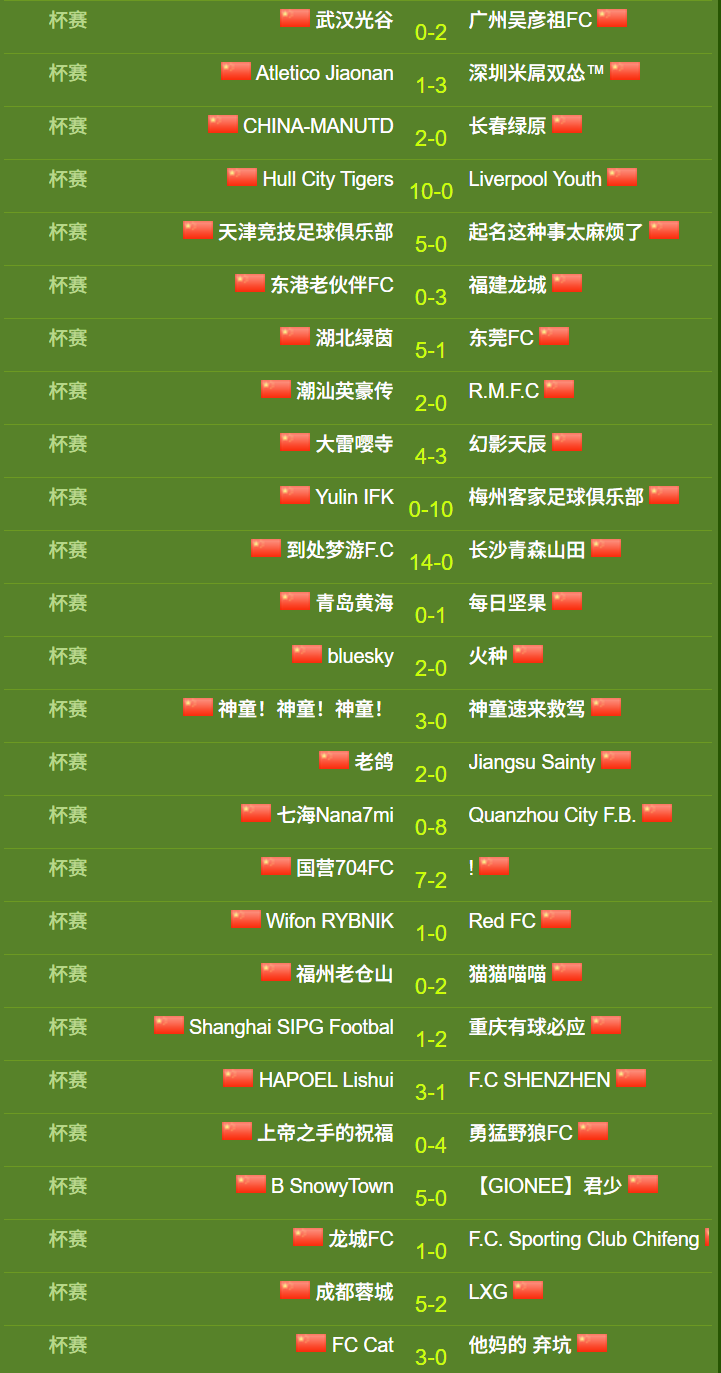Open the 5-2 成都蓉城 match result
This screenshot has width=721, height=1373.
coord(431,1304)
